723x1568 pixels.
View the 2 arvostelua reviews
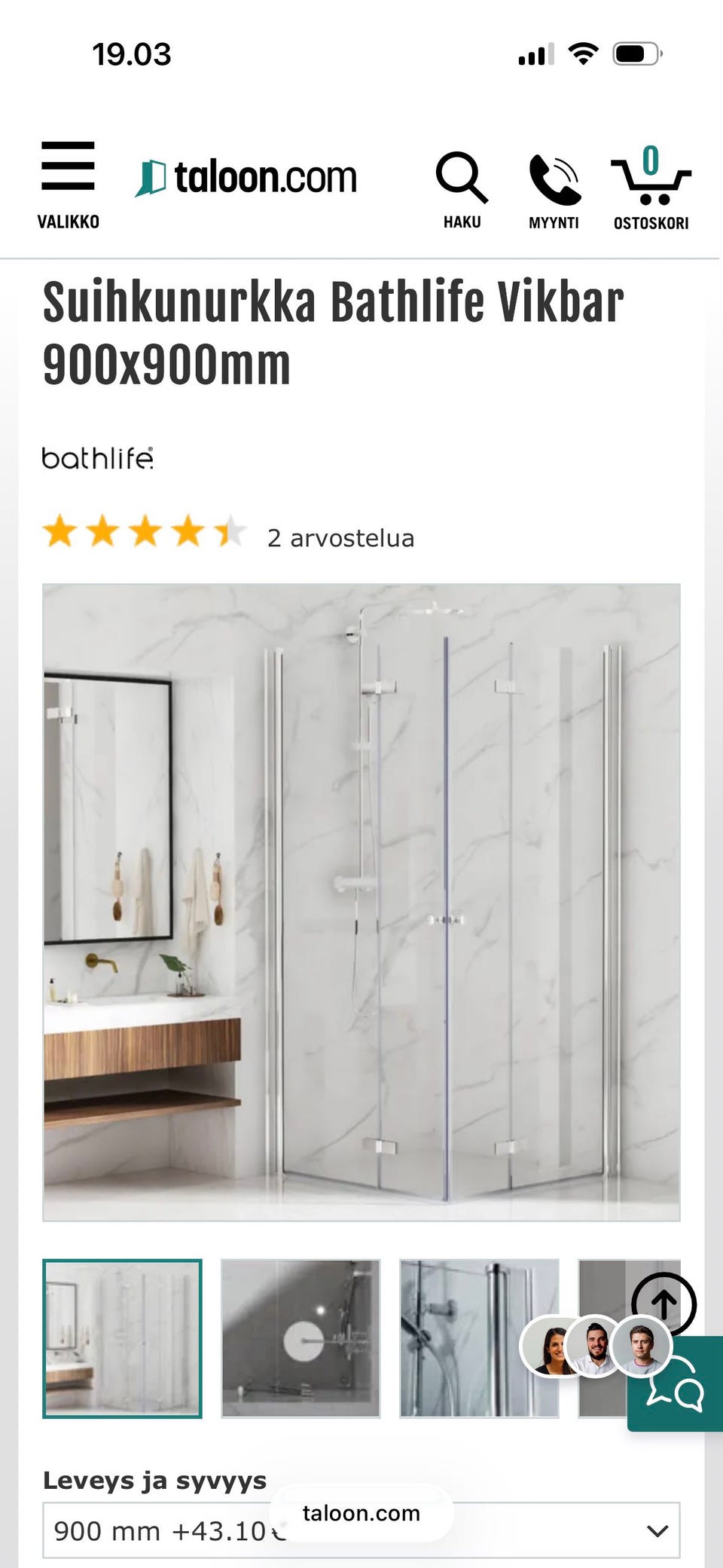[x=340, y=538]
